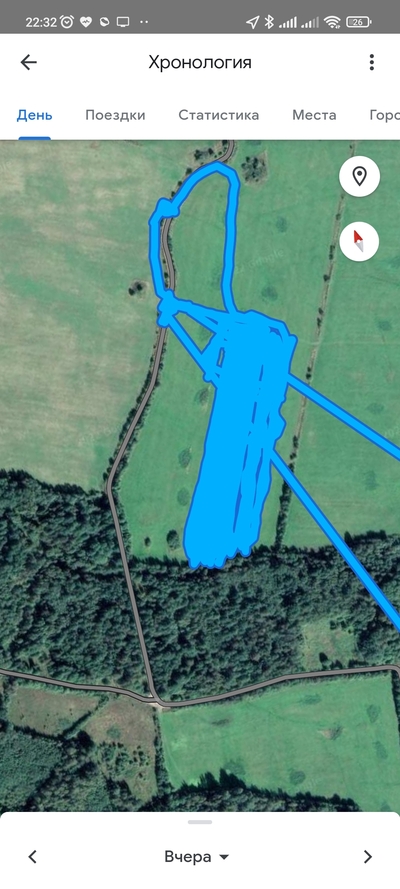The image size is (400, 889).
Task: Open the Статистика tab
Action: [x=219, y=115]
